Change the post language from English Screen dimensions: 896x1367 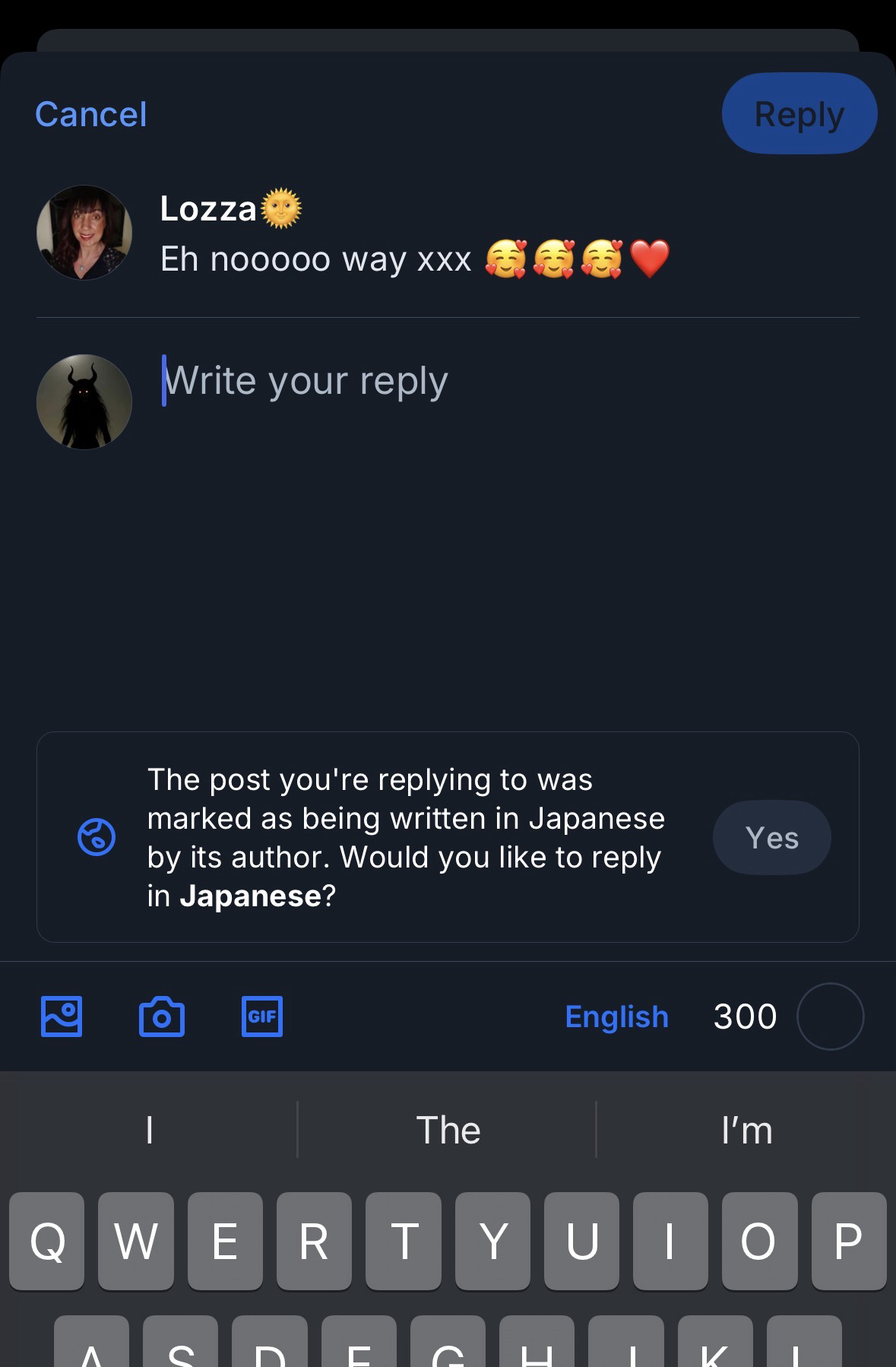[616, 1017]
